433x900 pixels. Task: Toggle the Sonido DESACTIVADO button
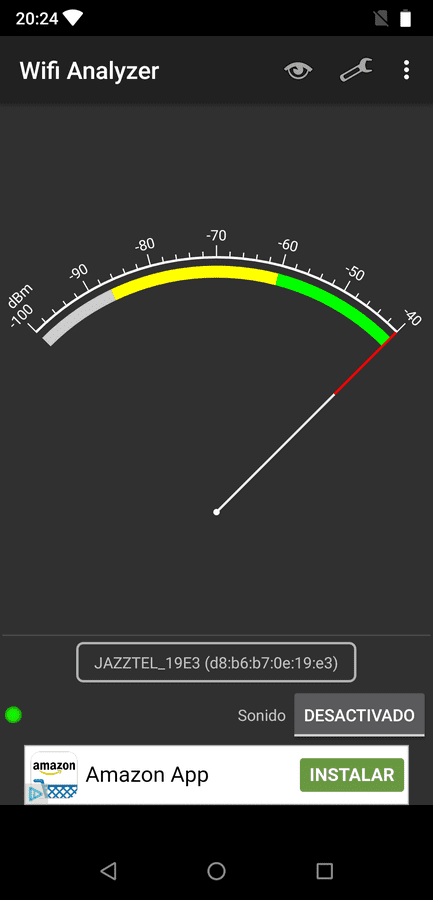pyautogui.click(x=359, y=715)
